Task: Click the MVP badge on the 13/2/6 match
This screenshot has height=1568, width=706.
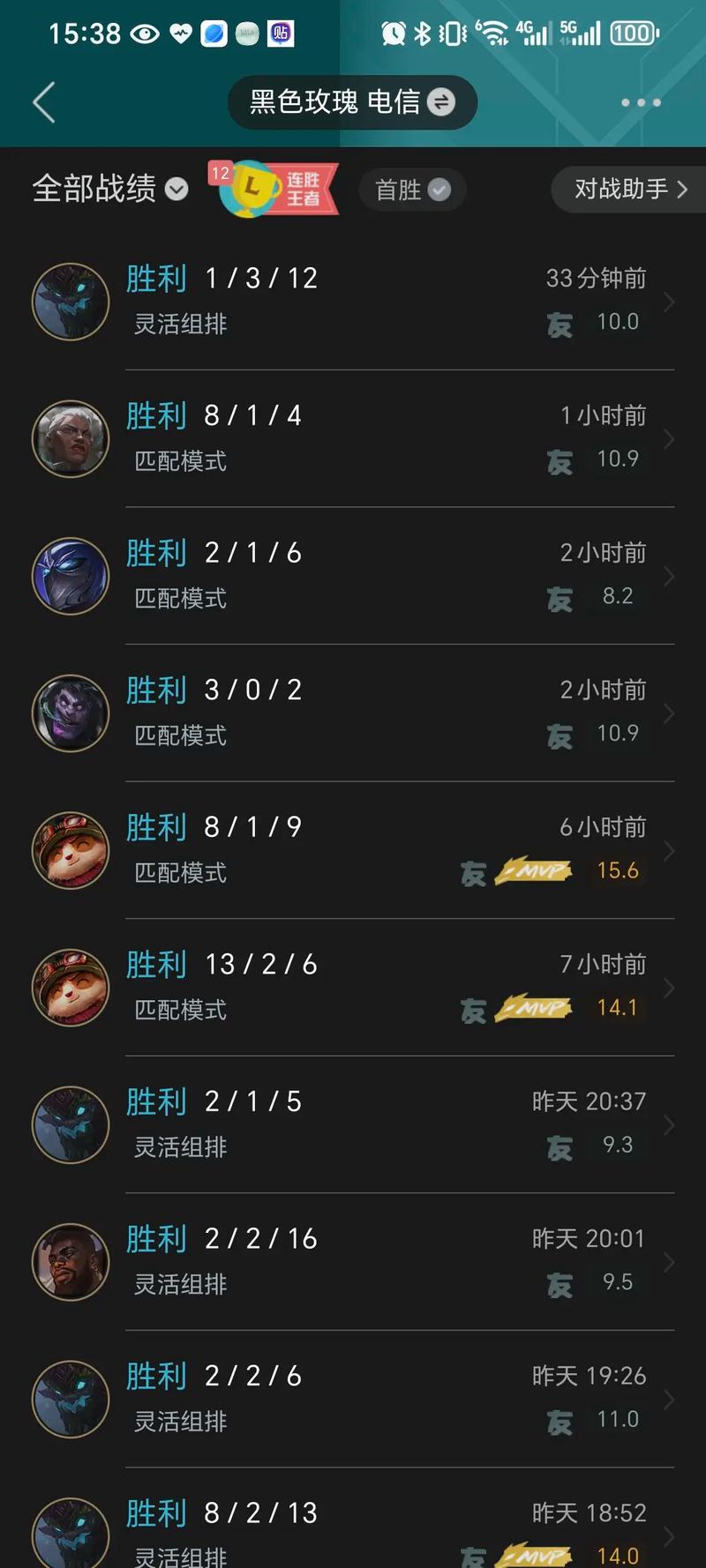Action: (x=532, y=1008)
